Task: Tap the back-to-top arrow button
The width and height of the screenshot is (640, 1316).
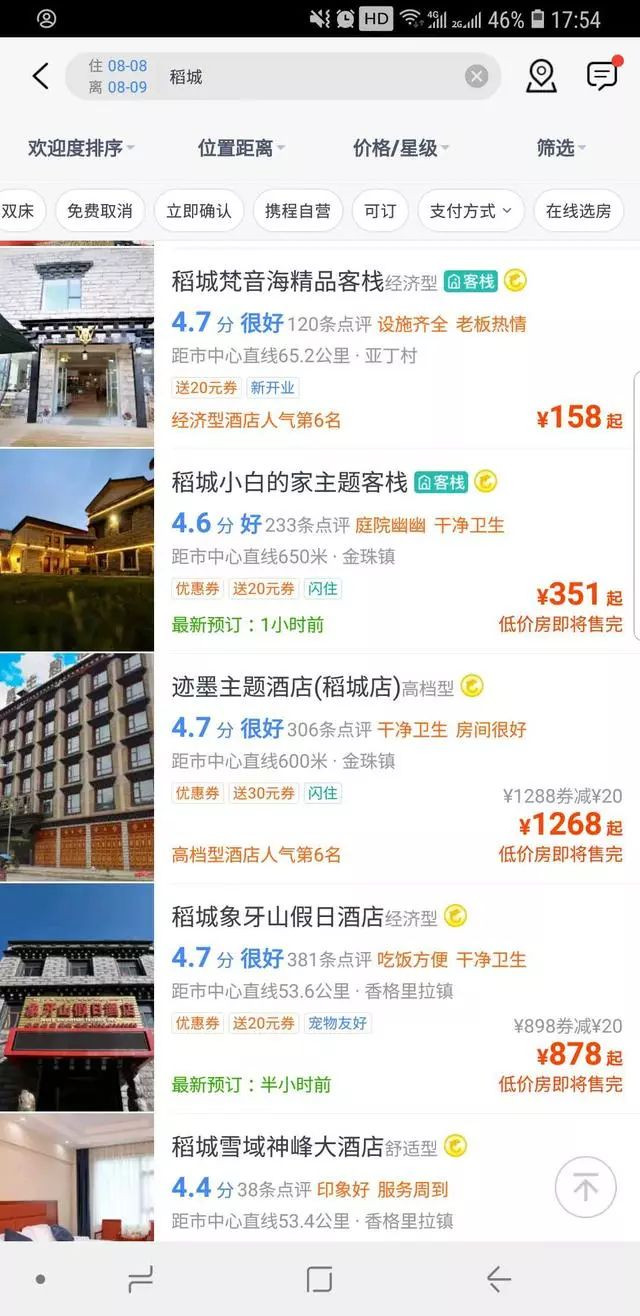Action: (585, 1187)
